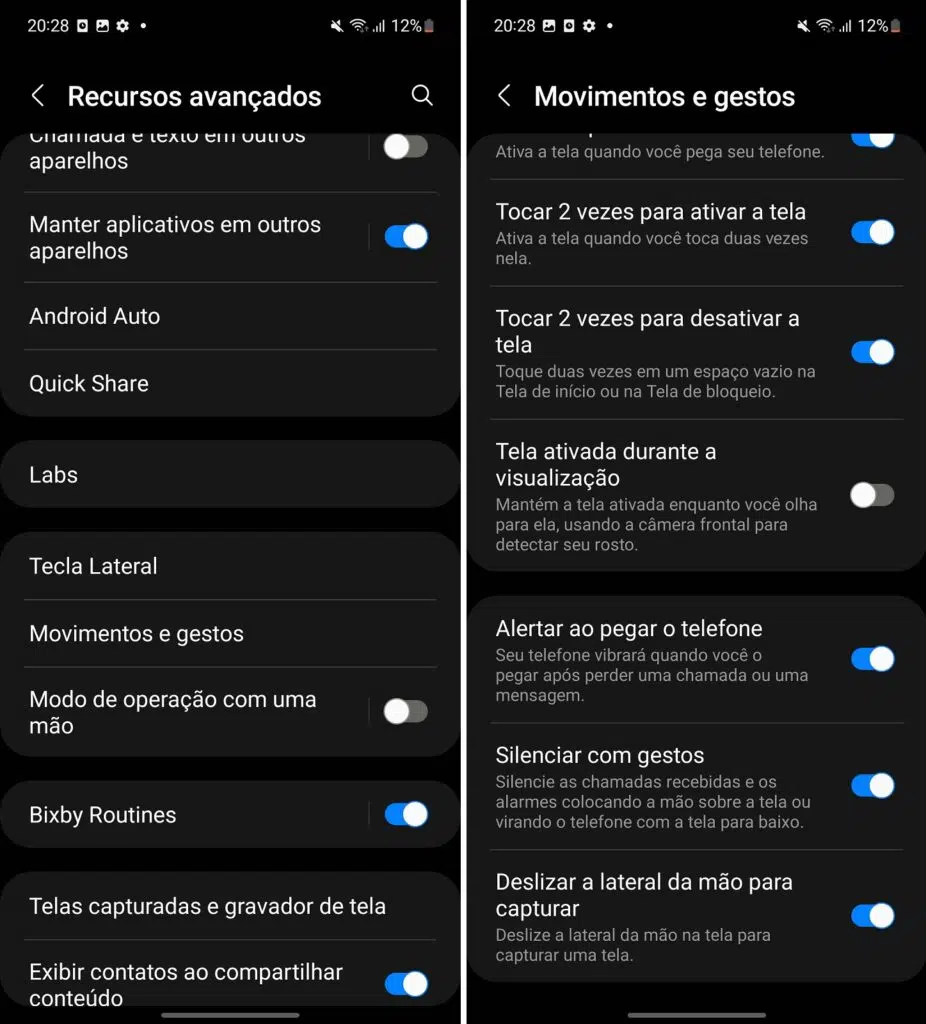926x1024 pixels.
Task: Disable Bixby Routines
Action: tap(404, 814)
